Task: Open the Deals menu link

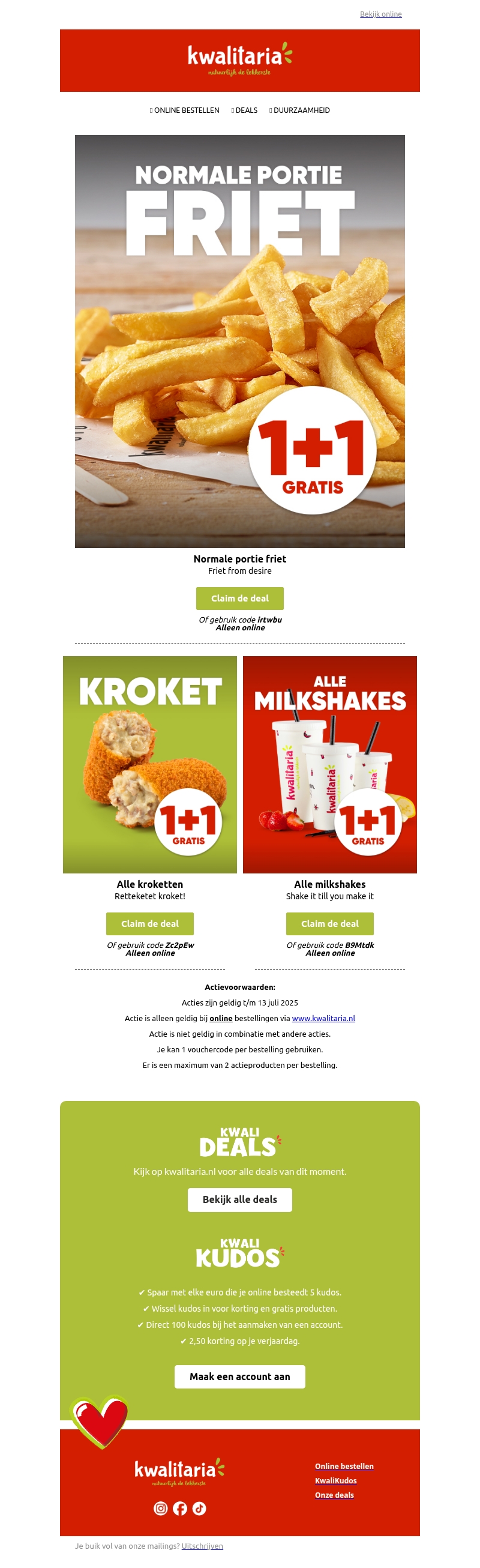Action: pyautogui.click(x=245, y=110)
